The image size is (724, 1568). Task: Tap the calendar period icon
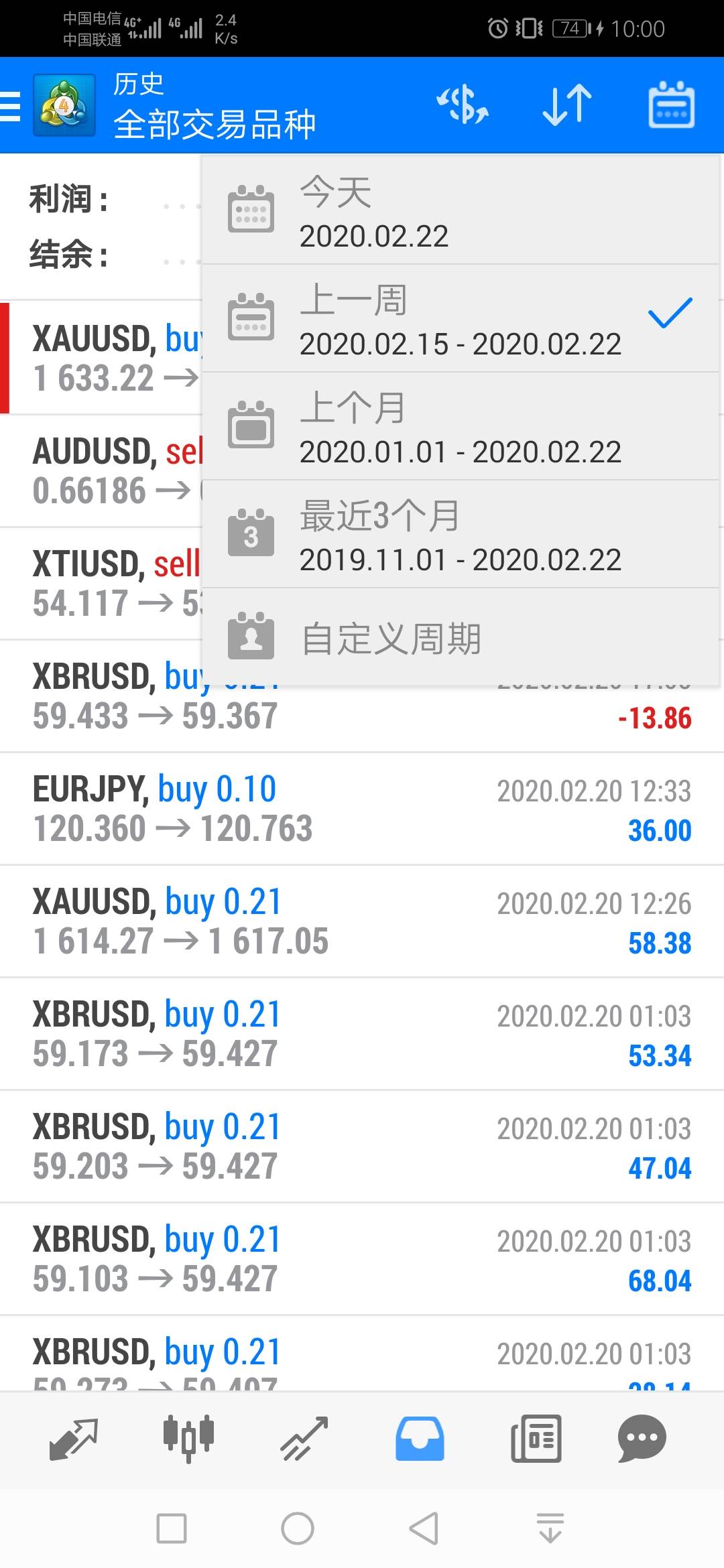coord(671,105)
